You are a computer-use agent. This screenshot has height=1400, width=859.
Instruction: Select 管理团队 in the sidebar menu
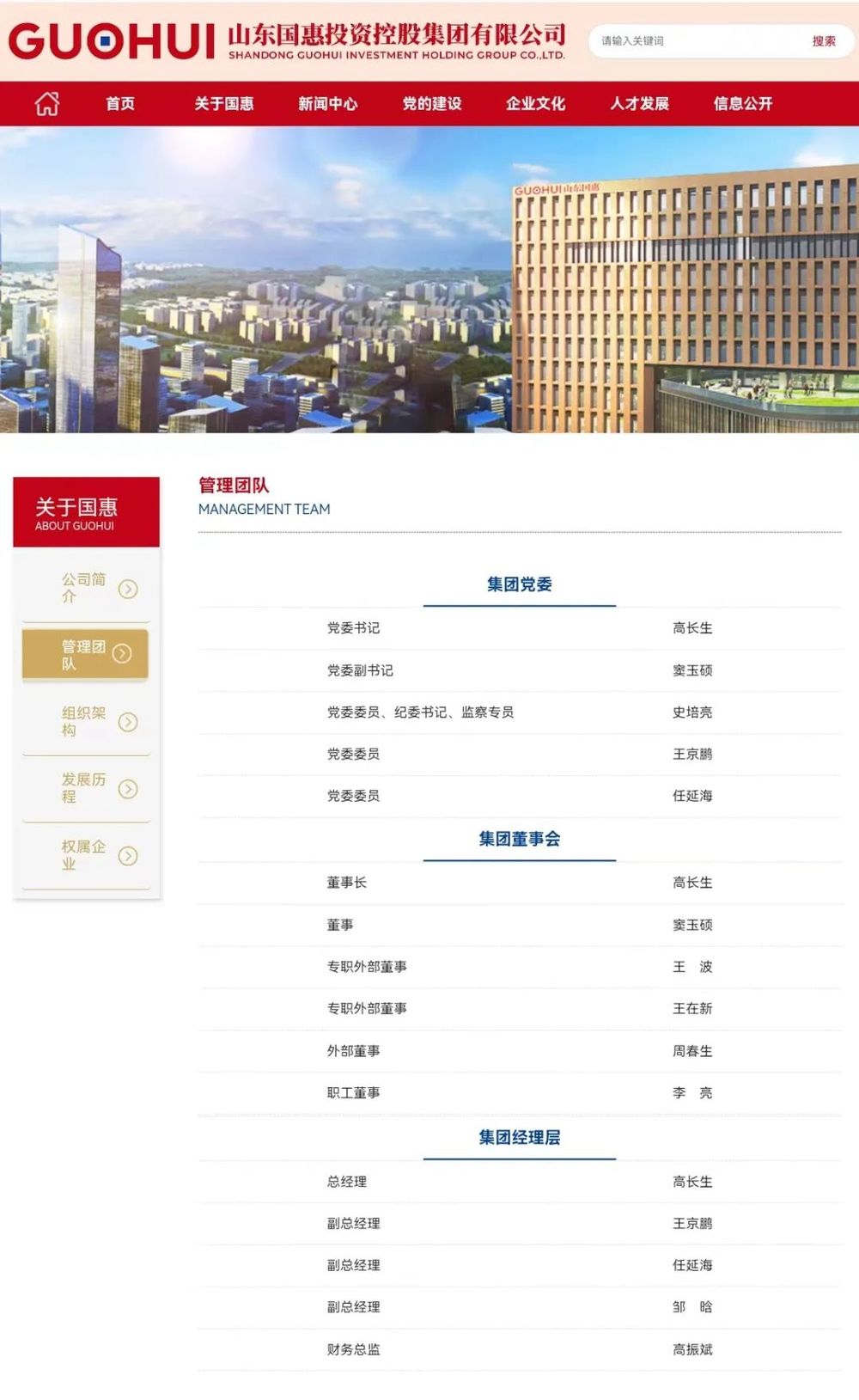86,655
